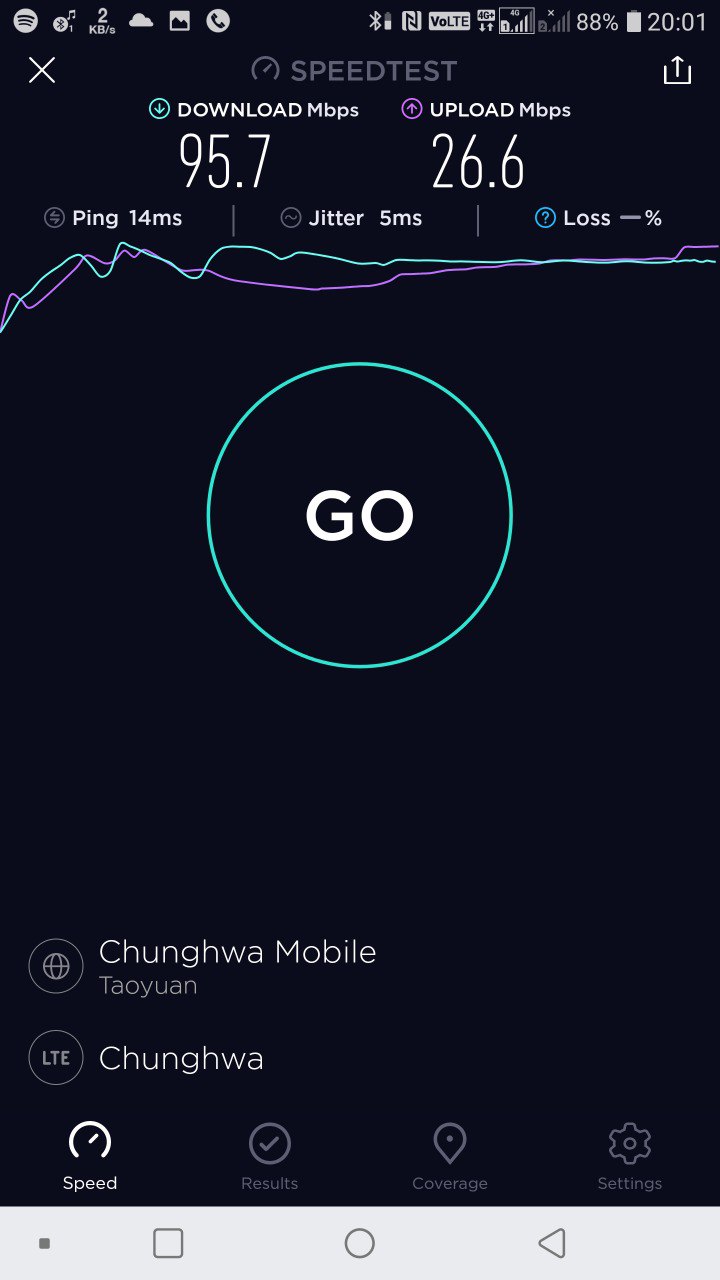
Task: Close the speed test results
Action: pos(42,70)
